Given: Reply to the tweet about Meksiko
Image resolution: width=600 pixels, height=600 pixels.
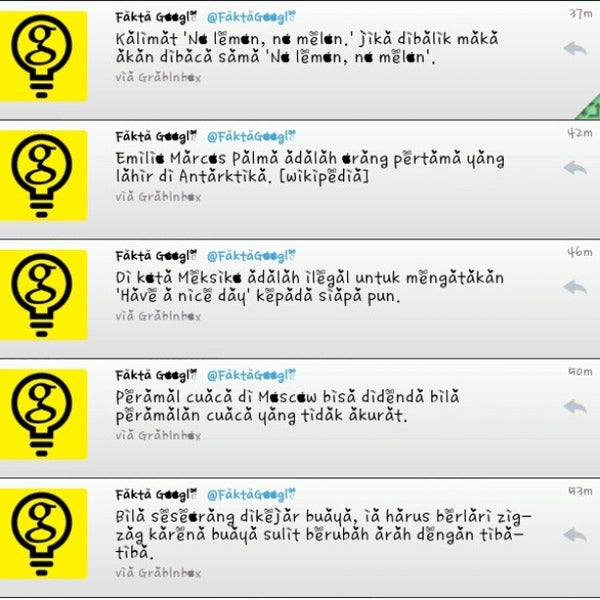Looking at the screenshot, I should (x=574, y=287).
